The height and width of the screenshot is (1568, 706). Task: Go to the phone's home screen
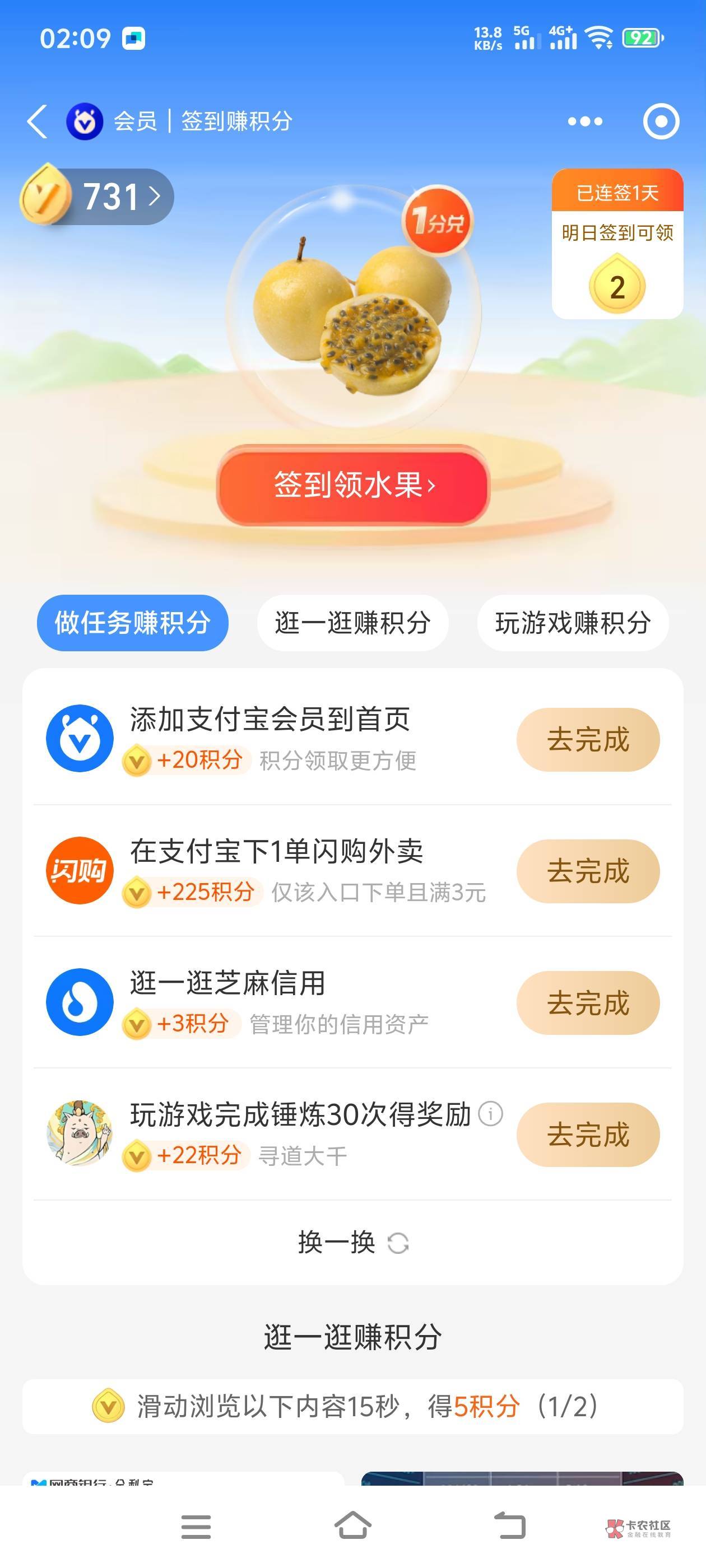(352, 1526)
